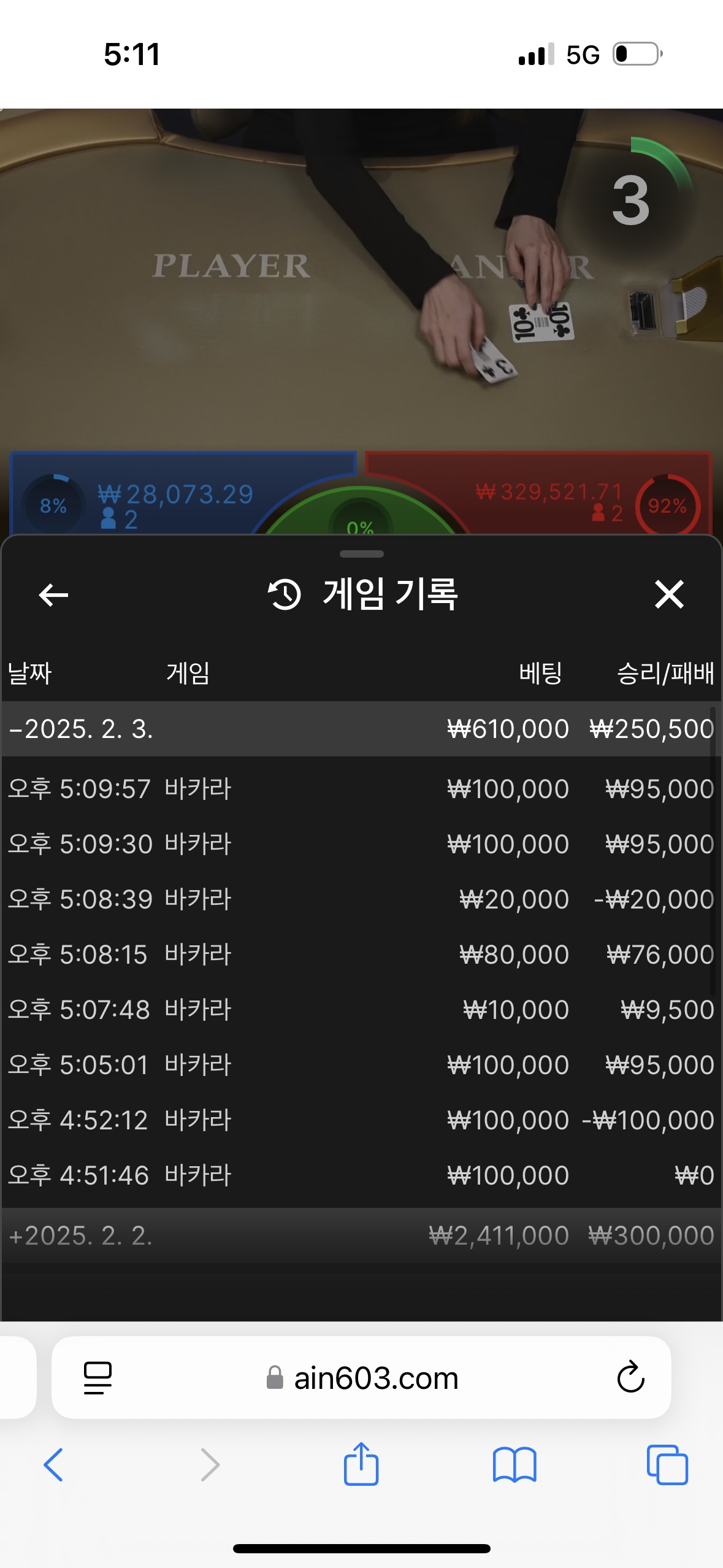Open the 오후 4:51:46 baccarat record
723x1568 pixels.
(361, 1175)
